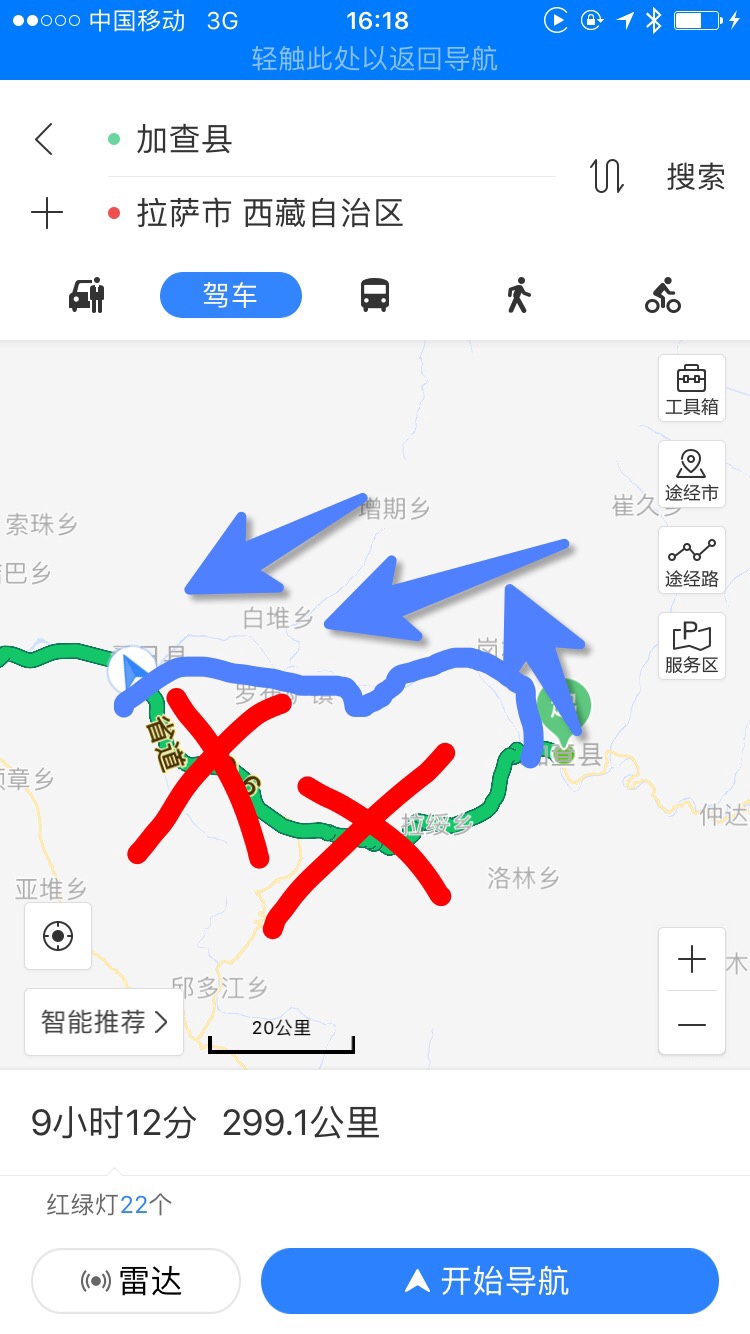This screenshot has height=1334, width=750.
Task: Swap start and destination points
Action: coord(608,177)
